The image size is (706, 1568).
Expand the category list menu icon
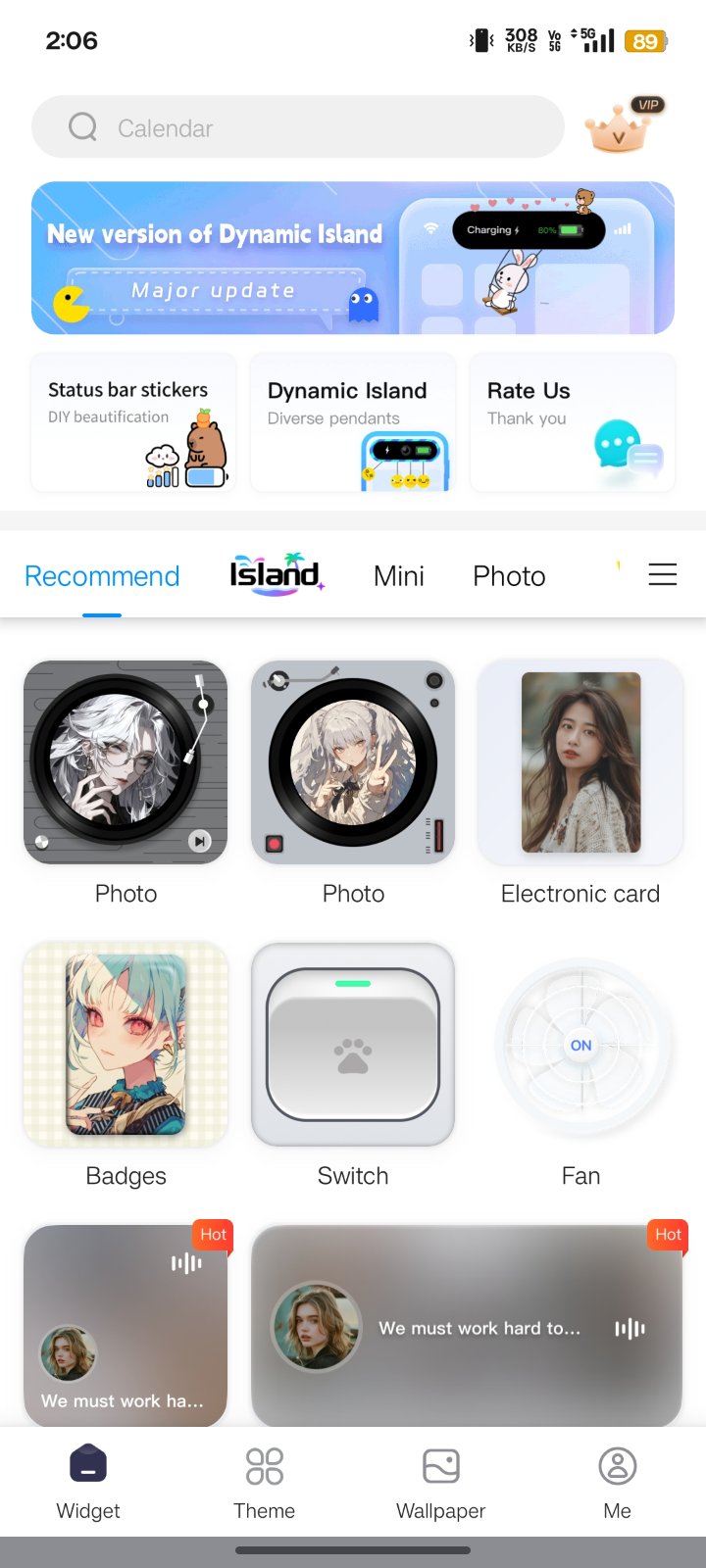663,574
